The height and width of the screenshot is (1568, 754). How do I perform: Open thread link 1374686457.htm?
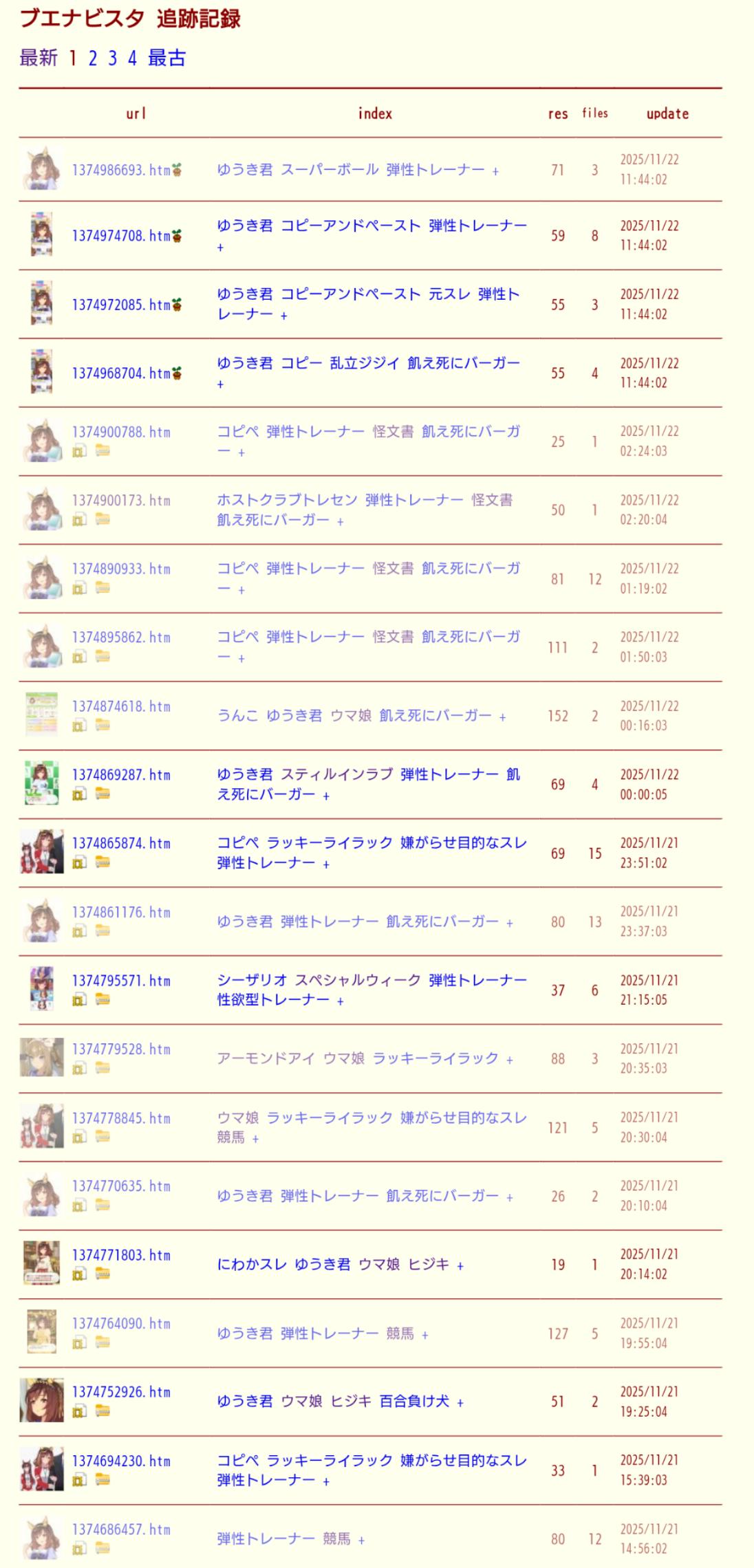[121, 1529]
